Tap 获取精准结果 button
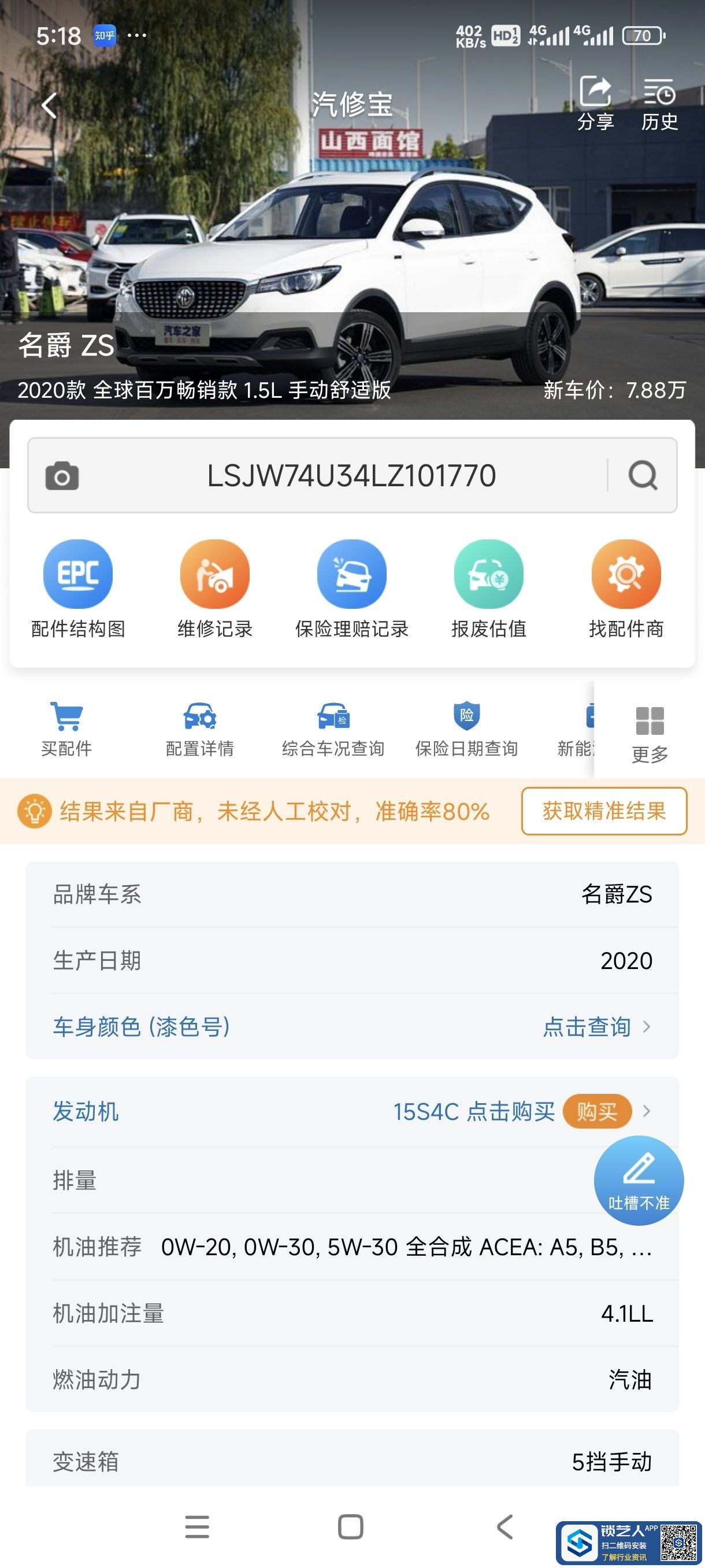 click(x=604, y=811)
